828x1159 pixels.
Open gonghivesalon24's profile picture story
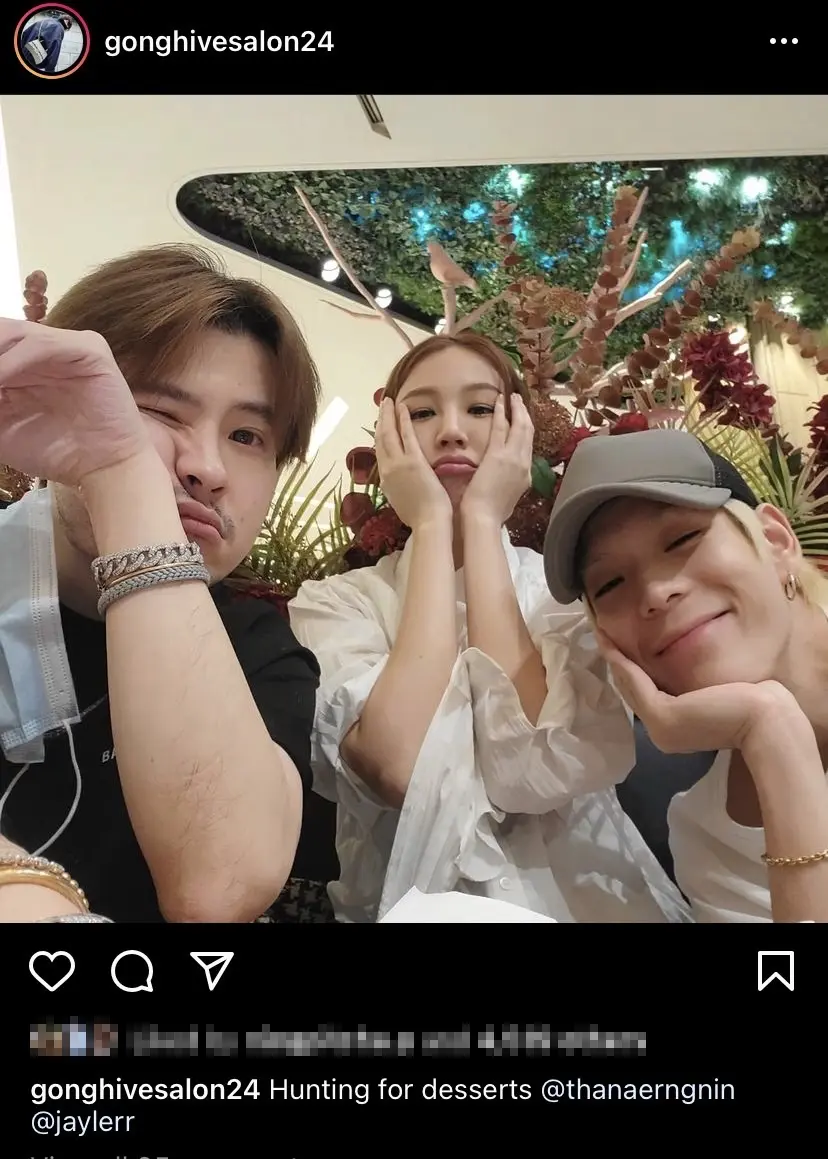[52, 41]
